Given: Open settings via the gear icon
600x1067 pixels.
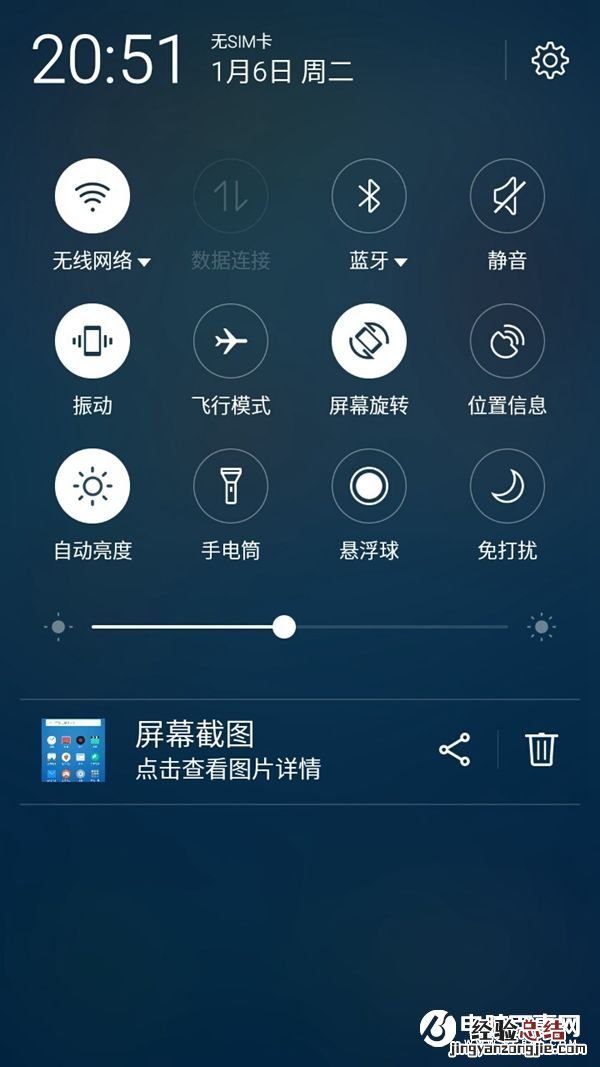Looking at the screenshot, I should tap(550, 60).
